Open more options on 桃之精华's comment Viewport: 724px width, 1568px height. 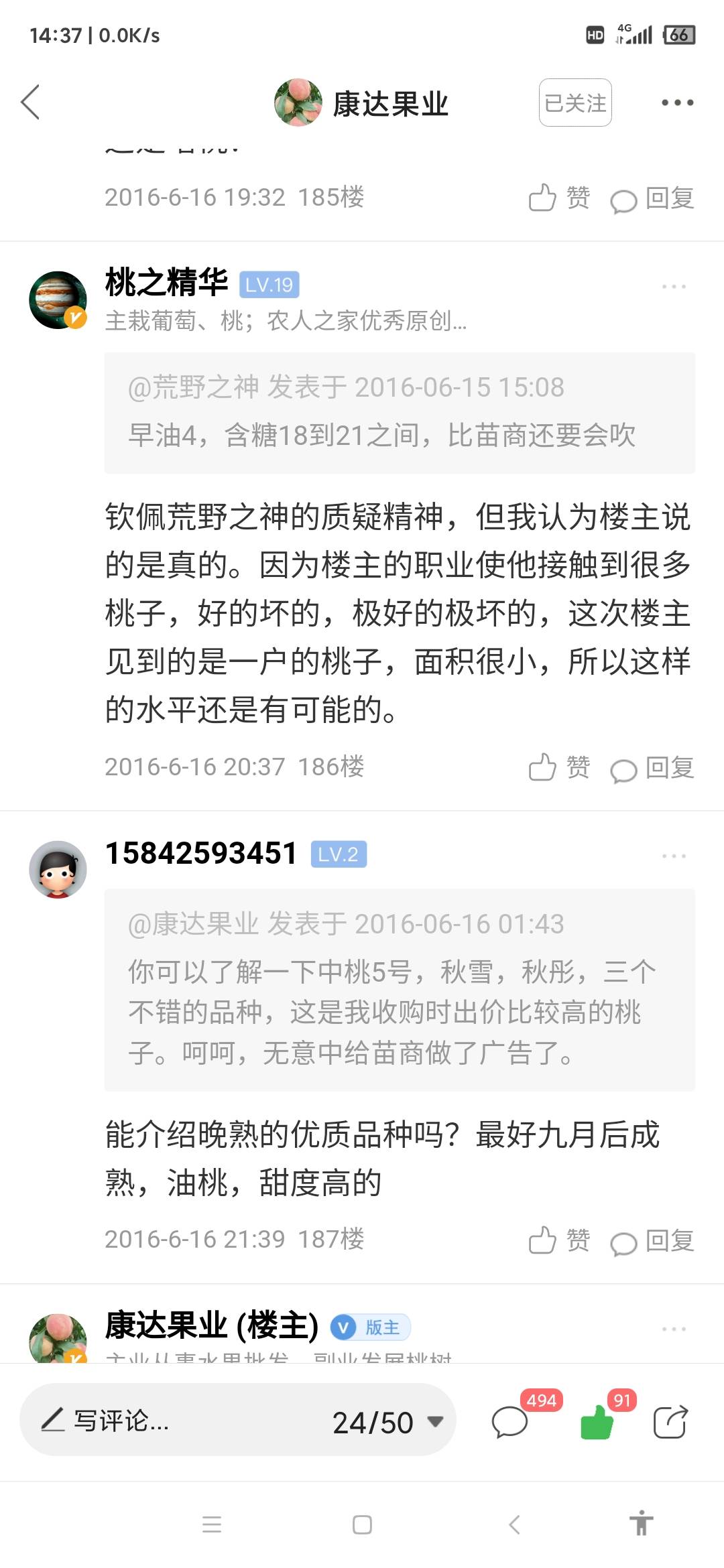pyautogui.click(x=674, y=286)
